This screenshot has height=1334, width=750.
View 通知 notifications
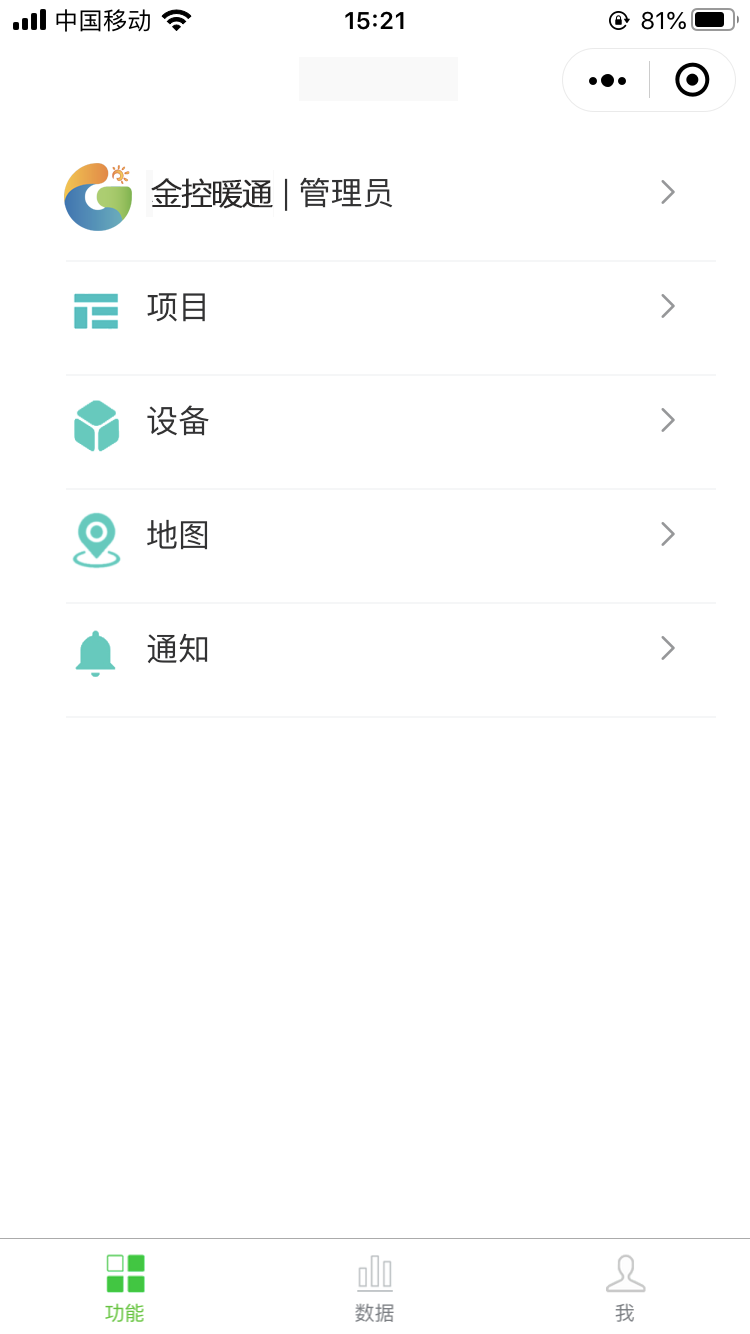390,649
